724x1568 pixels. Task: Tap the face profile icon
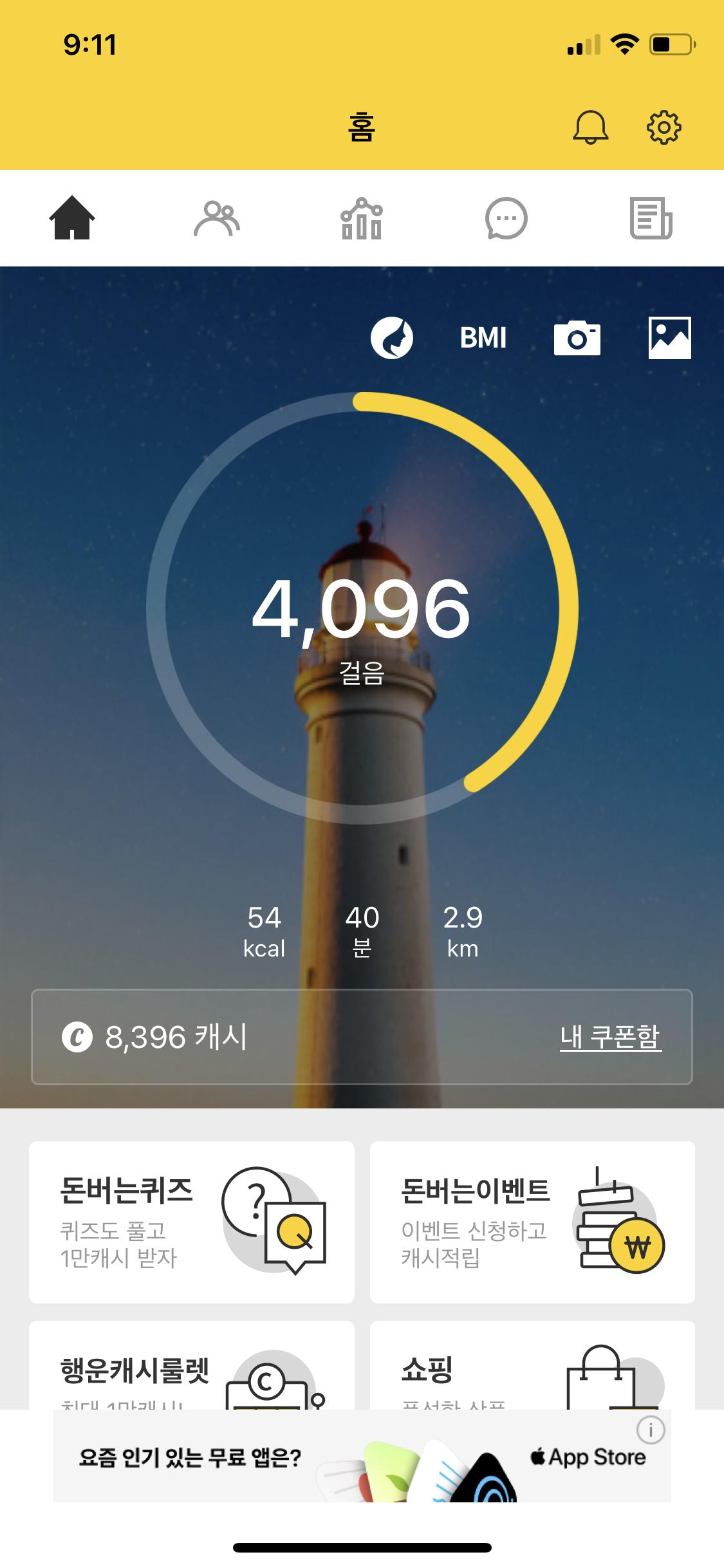(x=391, y=338)
